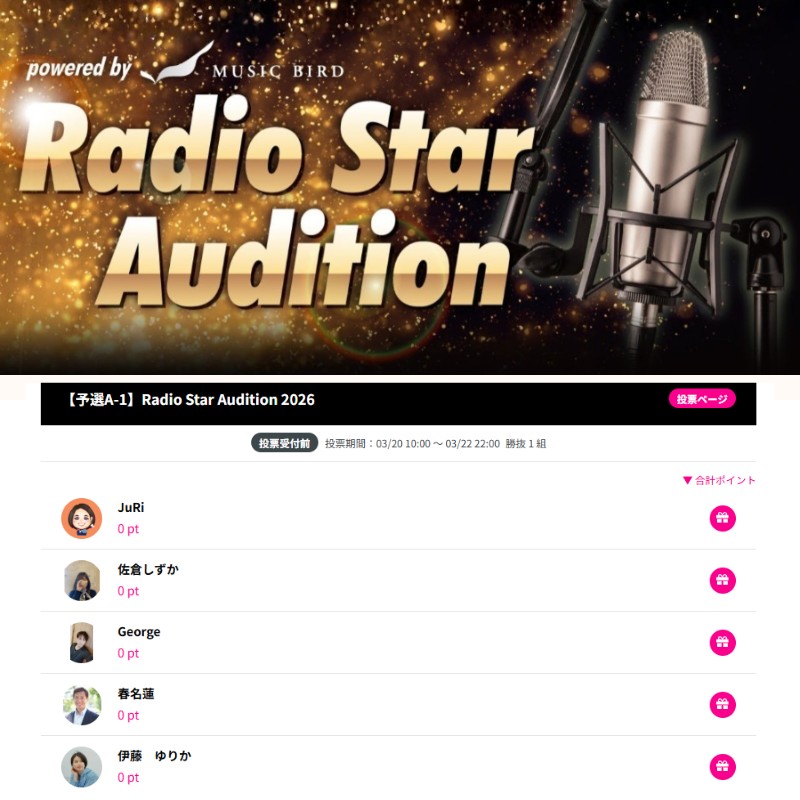
Task: Send a gift to 伊藤 ゆりか
Action: [722, 767]
